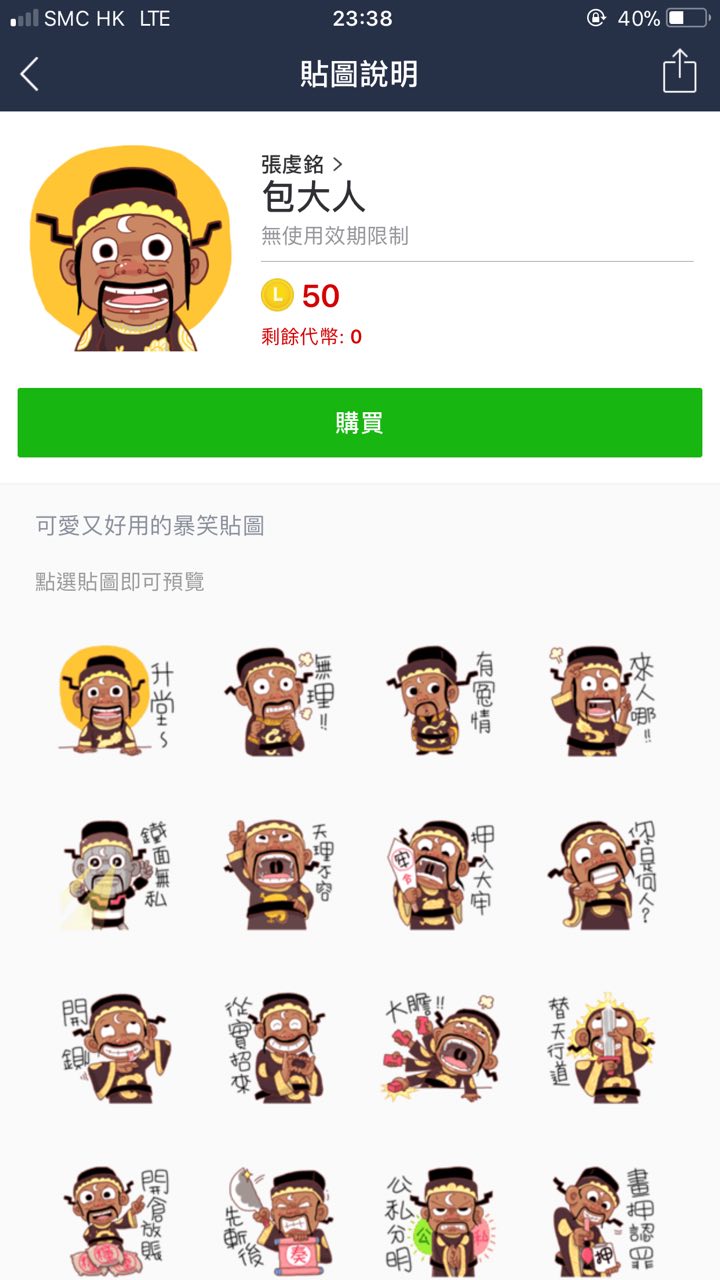The width and height of the screenshot is (720, 1280).
Task: Preview the 升堂 sticker
Action: [115, 700]
